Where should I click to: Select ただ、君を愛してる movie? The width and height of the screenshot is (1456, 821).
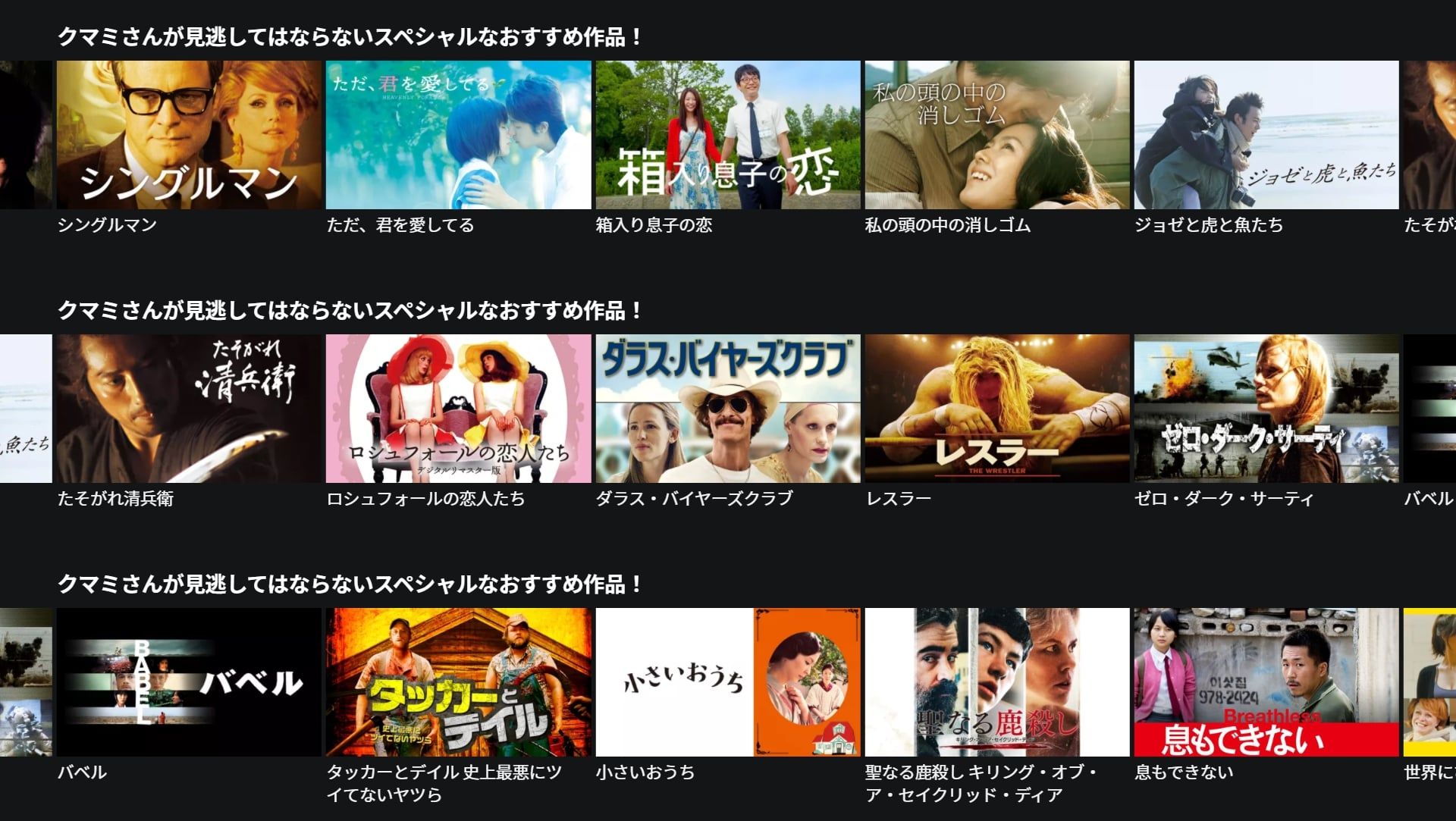[x=458, y=135]
